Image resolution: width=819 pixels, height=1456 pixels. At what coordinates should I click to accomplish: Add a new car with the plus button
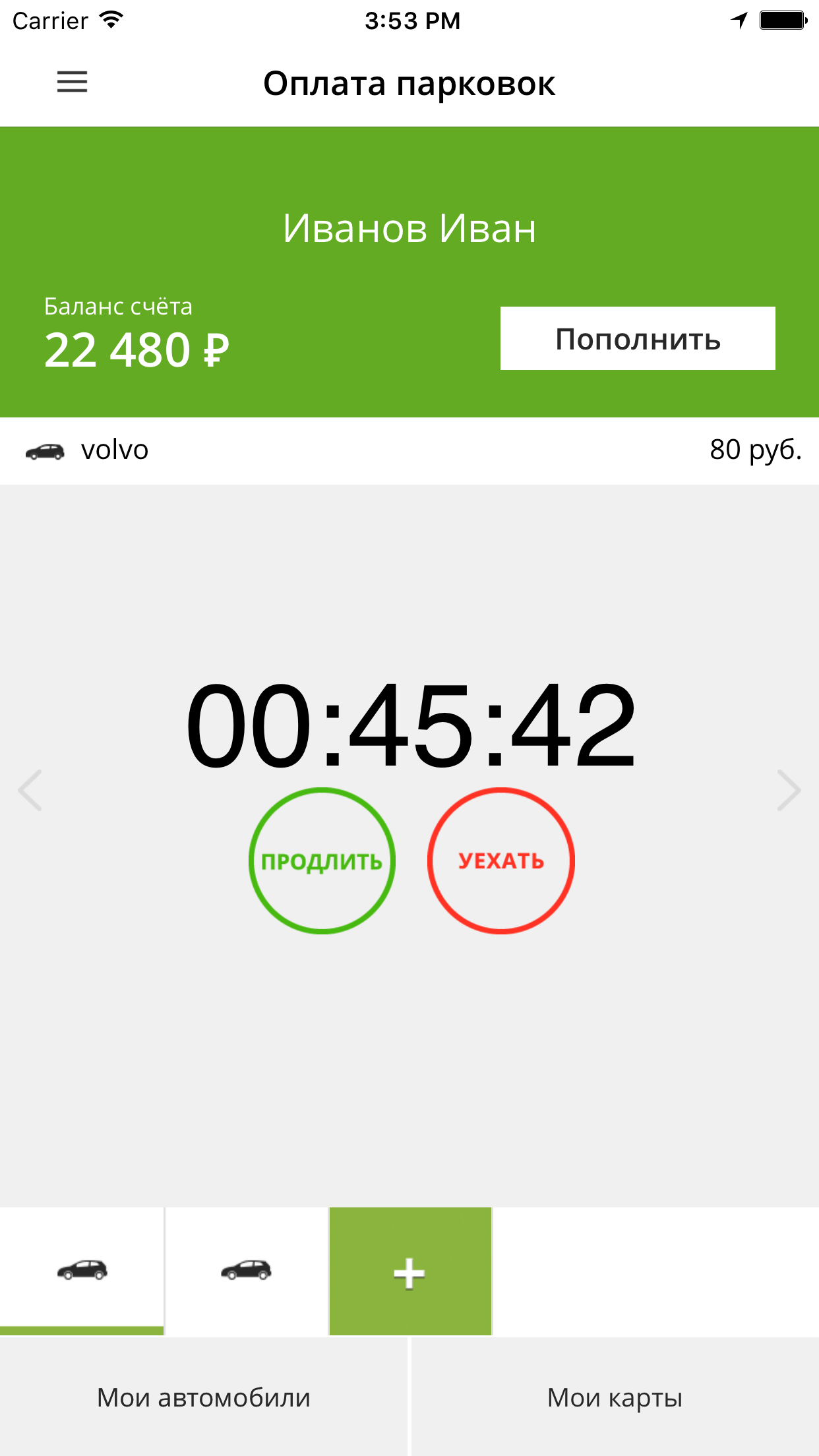coord(410,1271)
